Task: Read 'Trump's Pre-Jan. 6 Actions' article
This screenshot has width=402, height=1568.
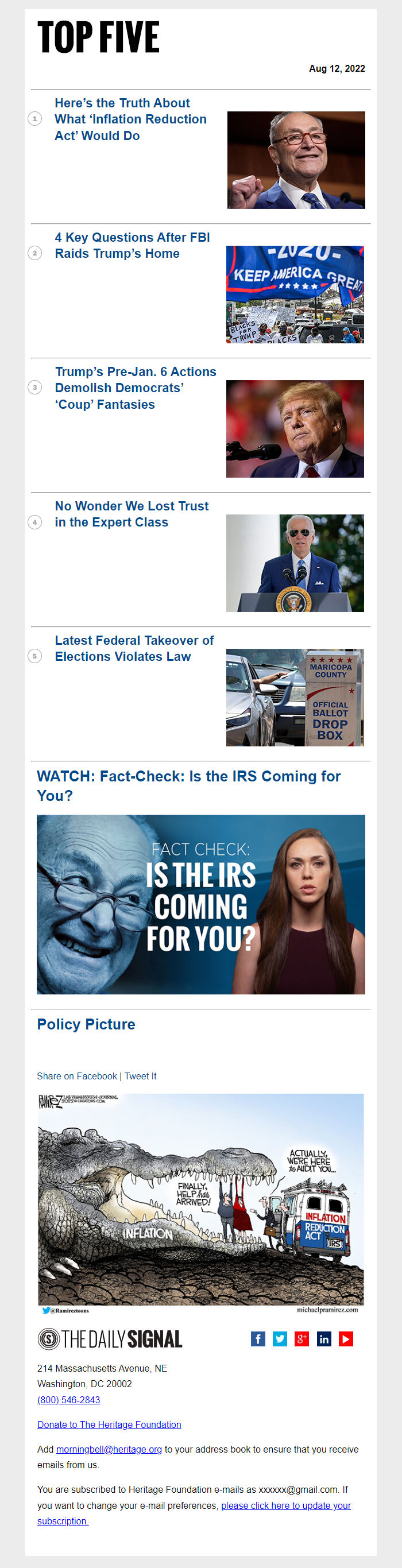Action: (x=135, y=388)
